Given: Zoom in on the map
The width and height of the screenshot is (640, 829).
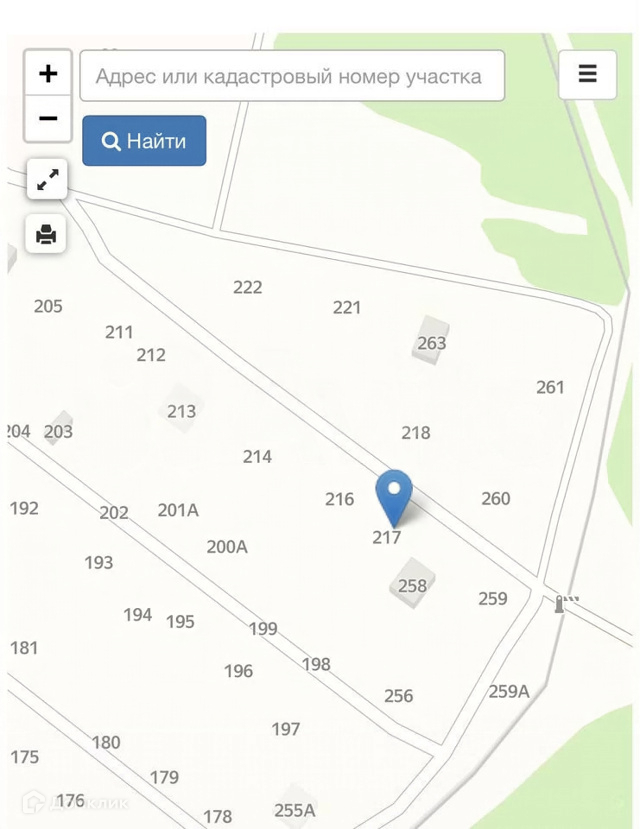Looking at the screenshot, I should [x=47, y=74].
